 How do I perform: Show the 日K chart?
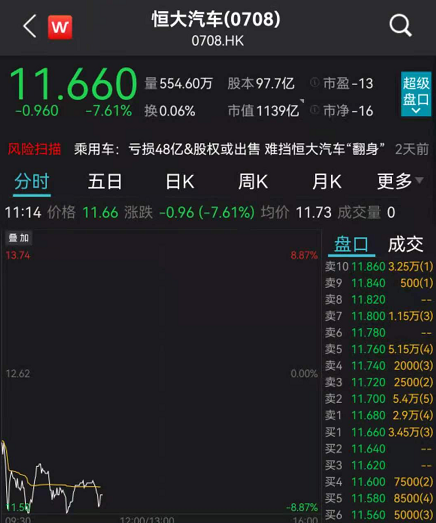[180, 182]
